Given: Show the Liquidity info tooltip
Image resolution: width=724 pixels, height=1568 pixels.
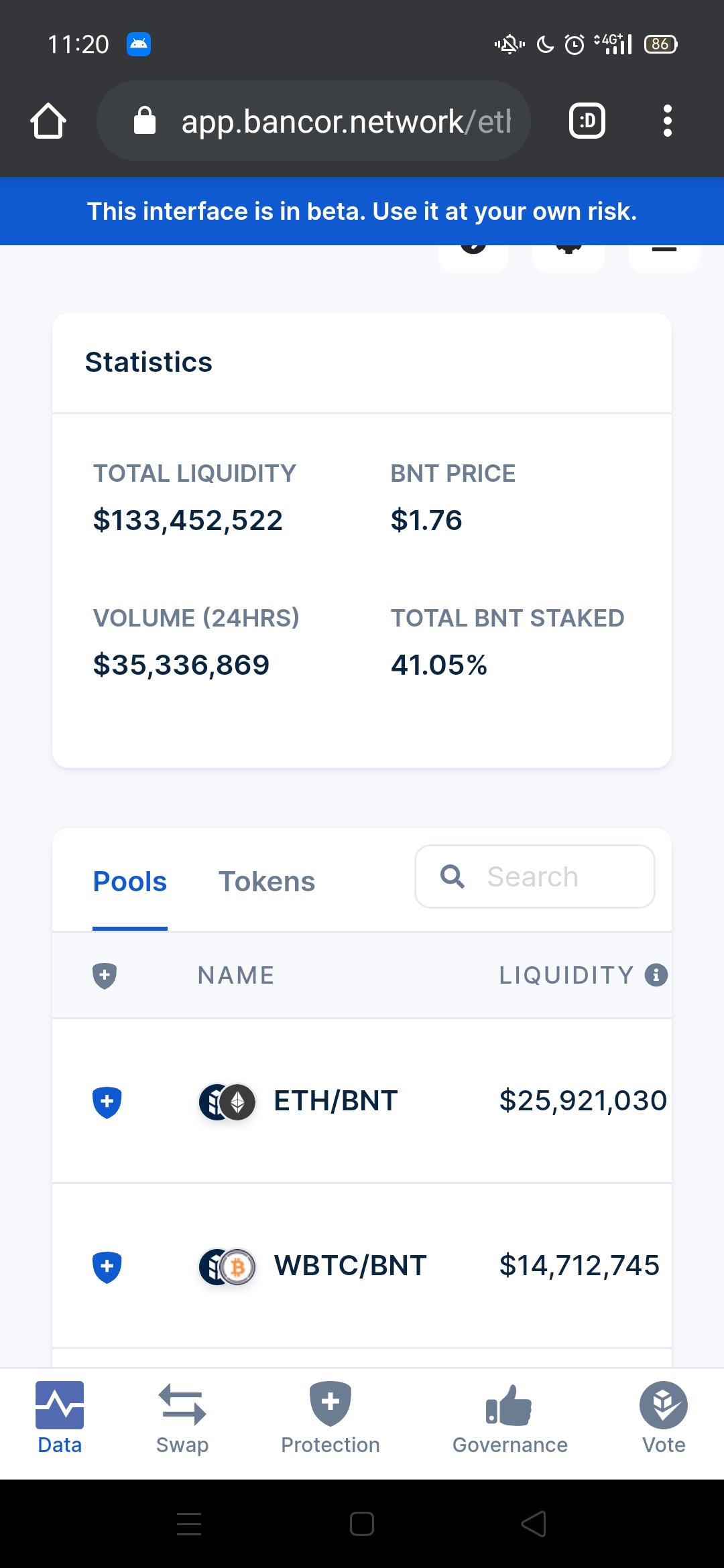Looking at the screenshot, I should (x=656, y=975).
